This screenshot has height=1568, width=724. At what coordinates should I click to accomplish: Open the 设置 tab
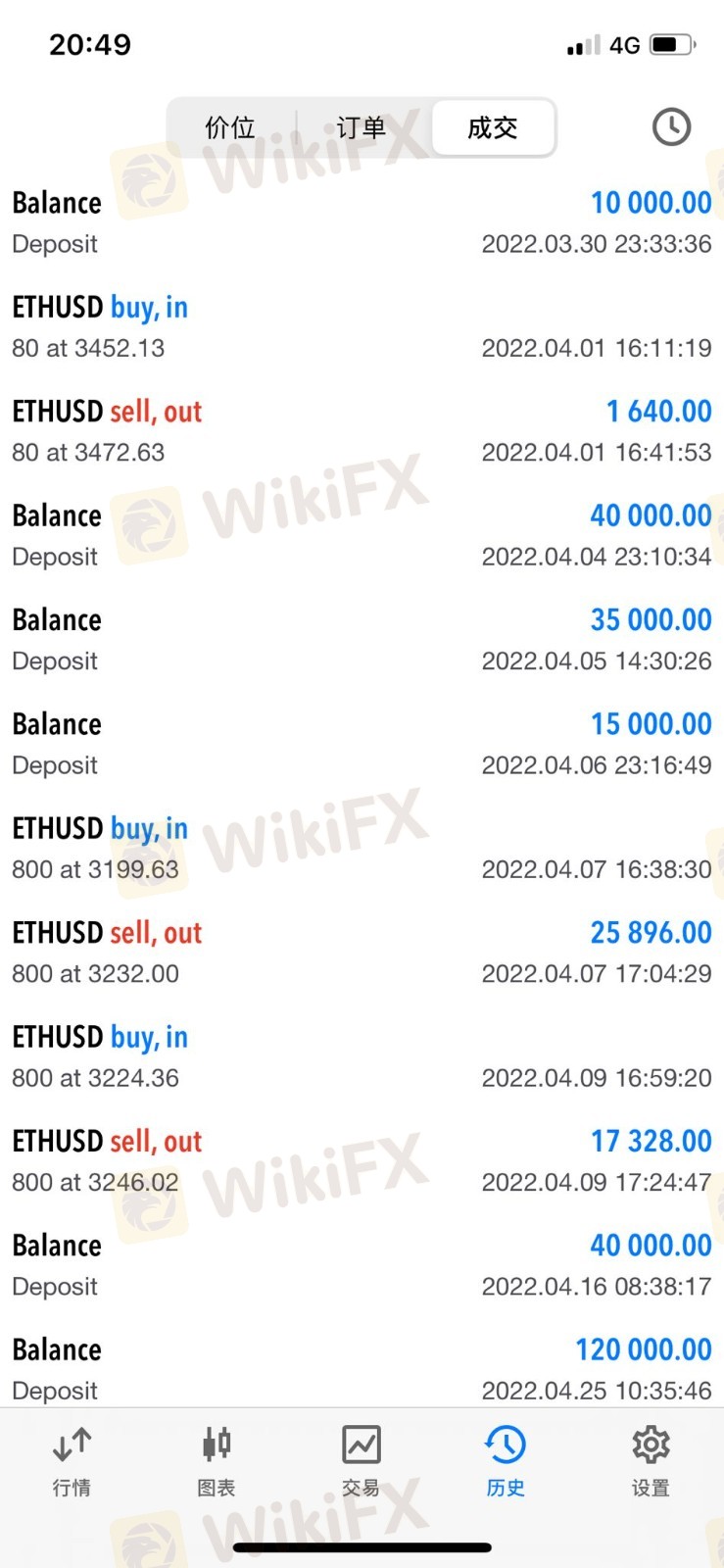651,1460
